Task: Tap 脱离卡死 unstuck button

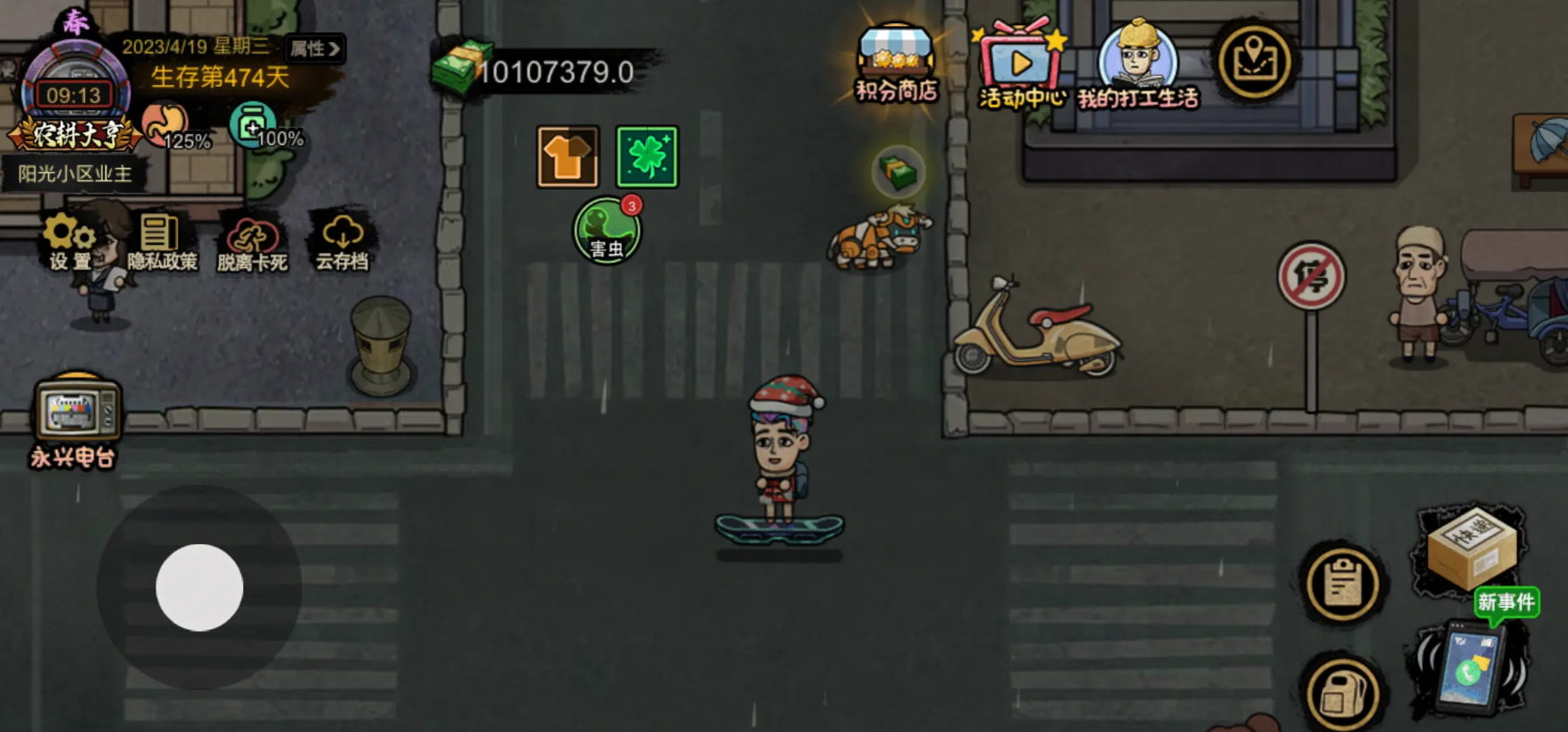Action: [x=252, y=242]
